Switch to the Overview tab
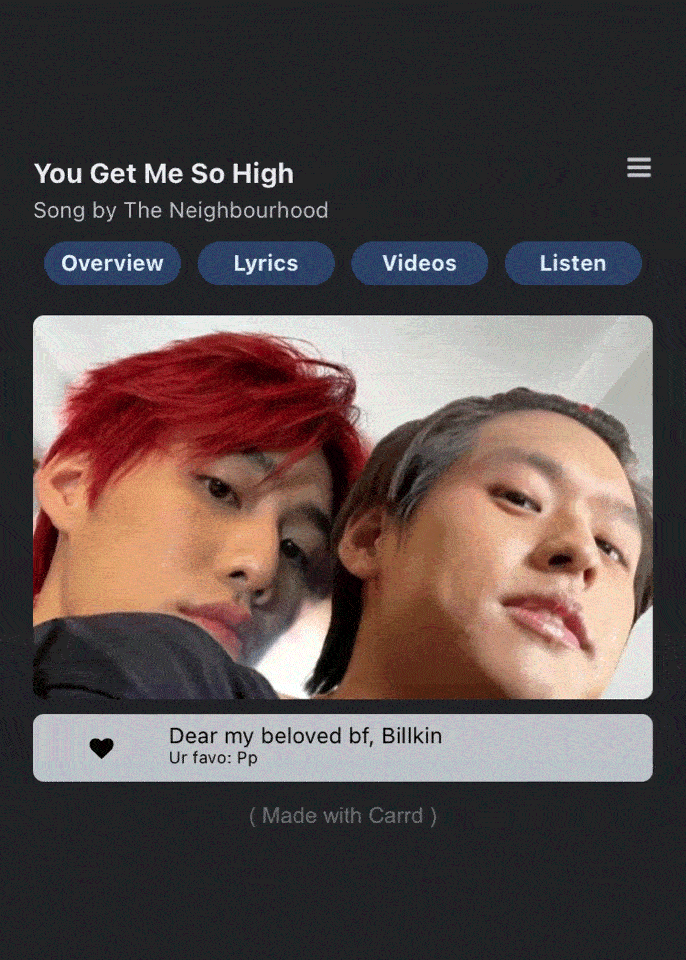The image size is (686, 960). (112, 263)
